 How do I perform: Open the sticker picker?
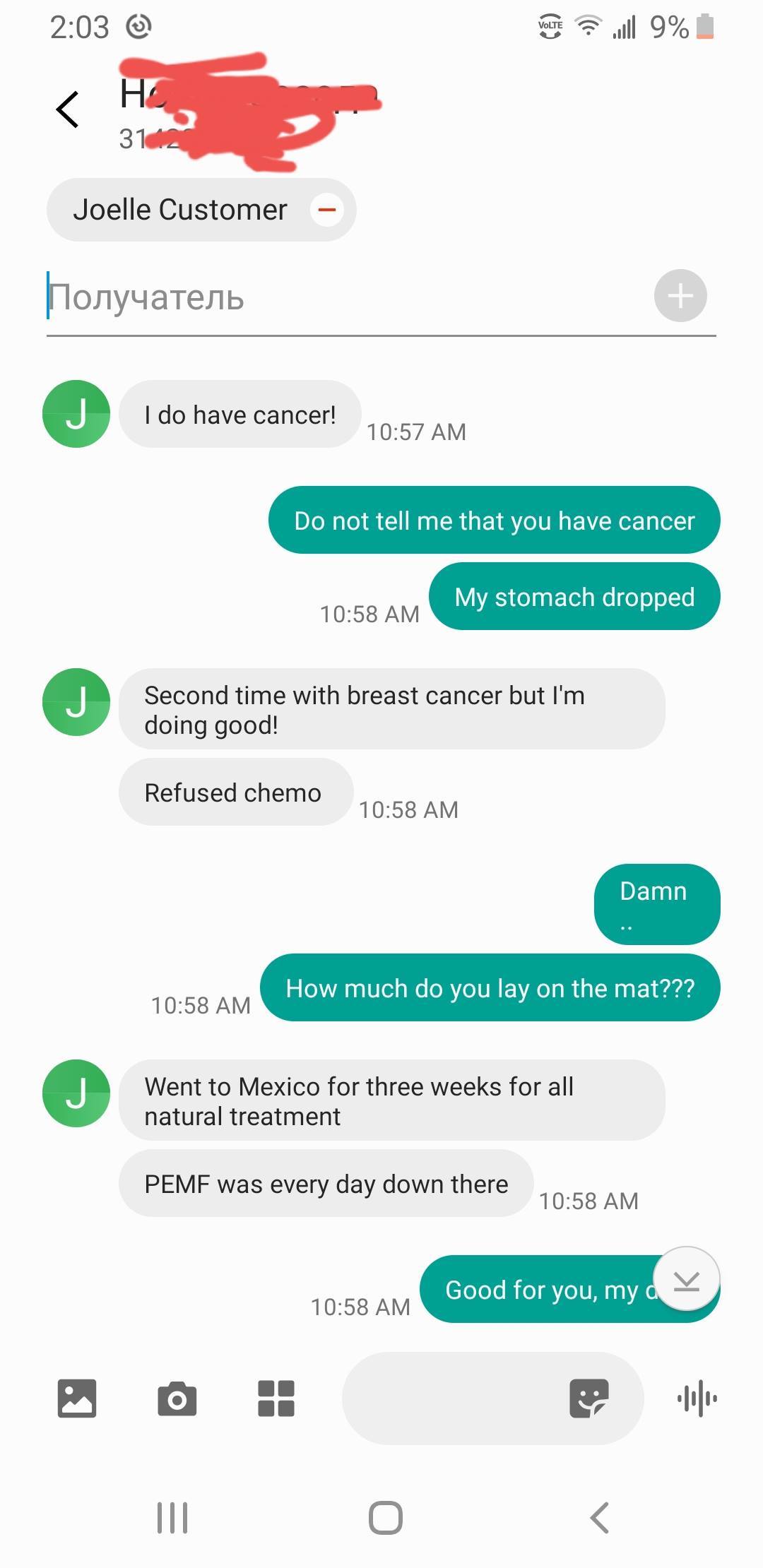tap(588, 1398)
